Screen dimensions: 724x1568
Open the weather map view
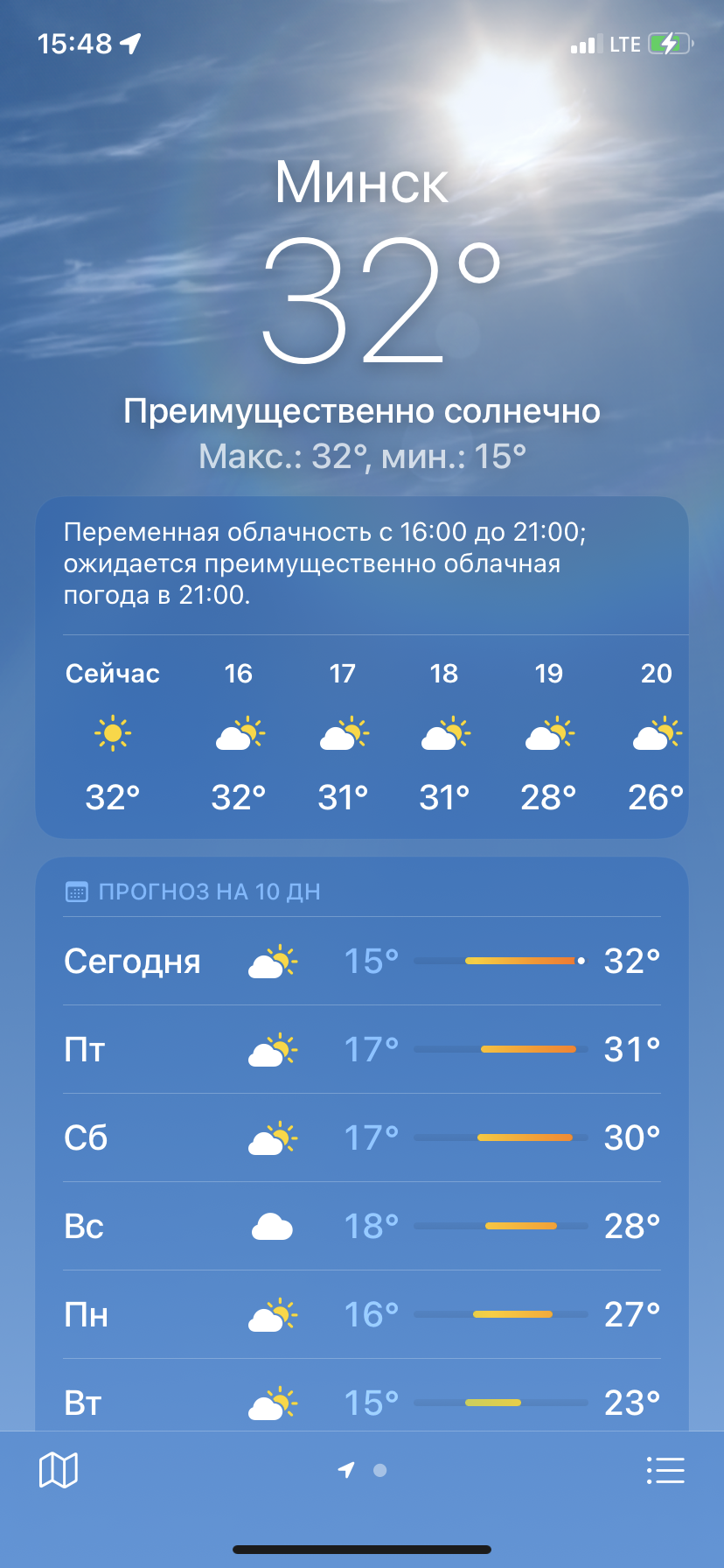[59, 1470]
